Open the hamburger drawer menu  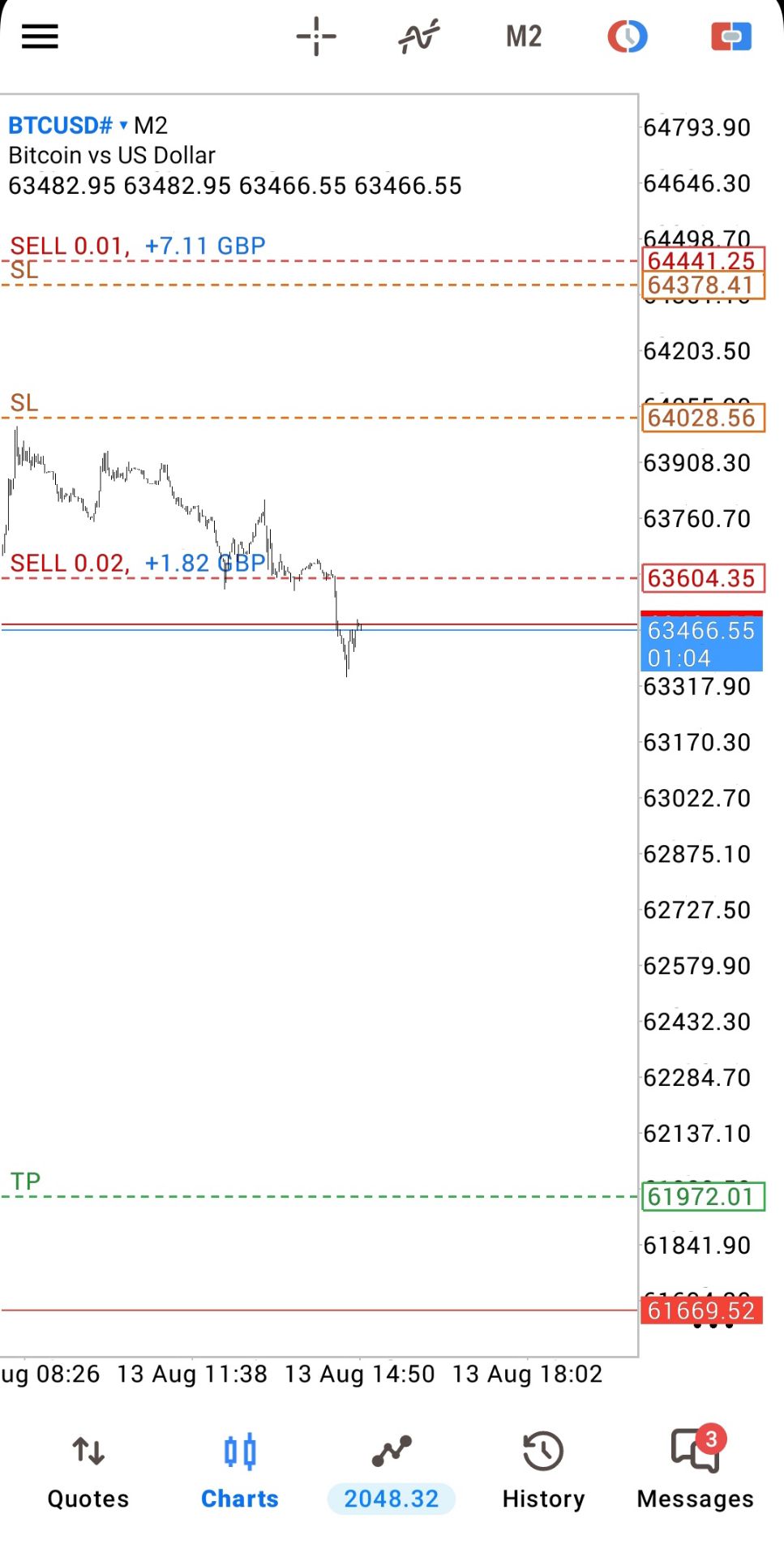40,36
